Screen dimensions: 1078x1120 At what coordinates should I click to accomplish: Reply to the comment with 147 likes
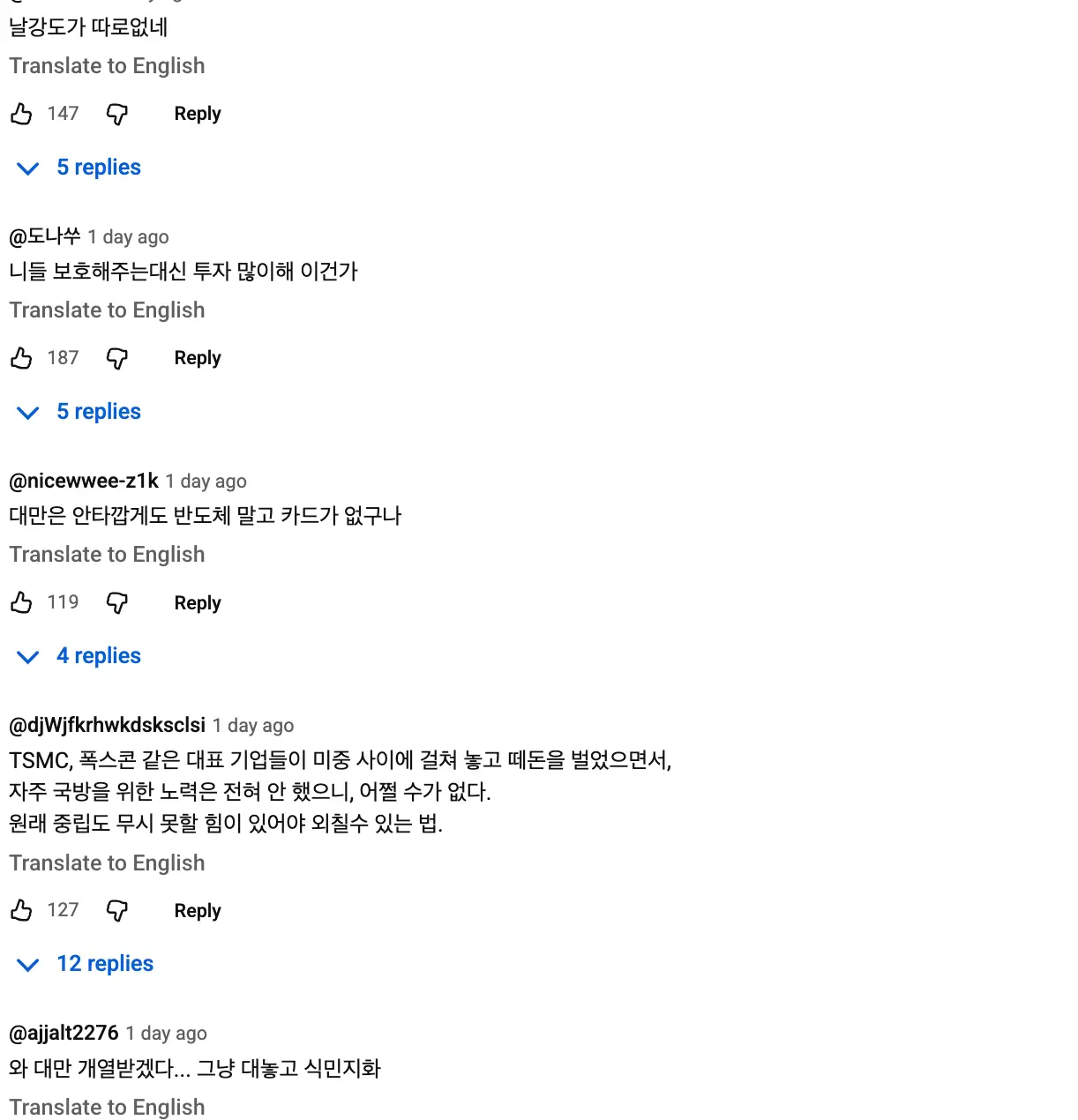pyautogui.click(x=198, y=114)
